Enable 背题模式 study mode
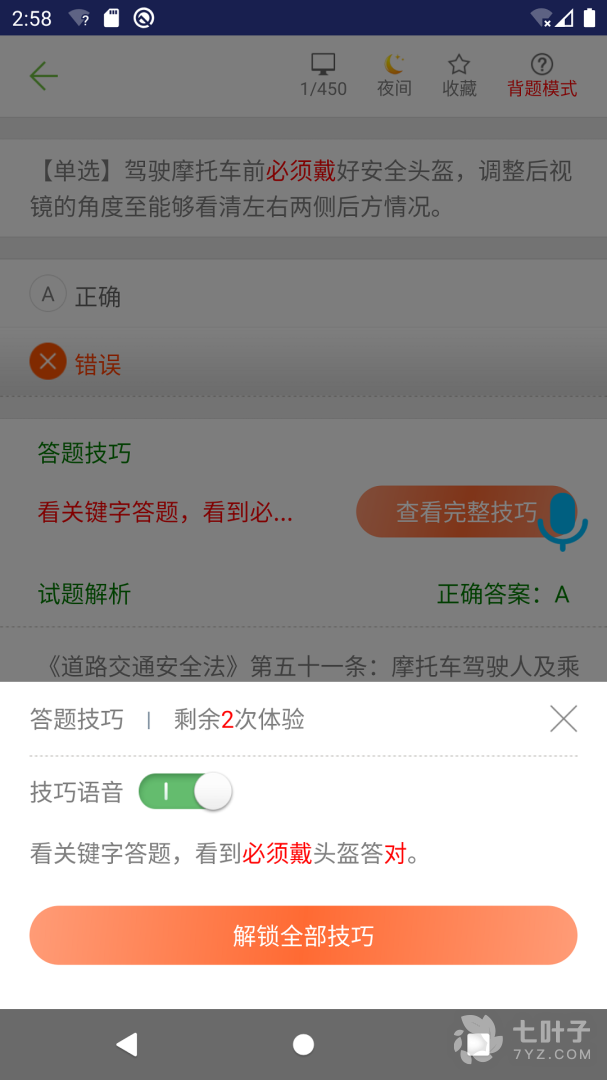Viewport: 607px width, 1080px height. (542, 76)
